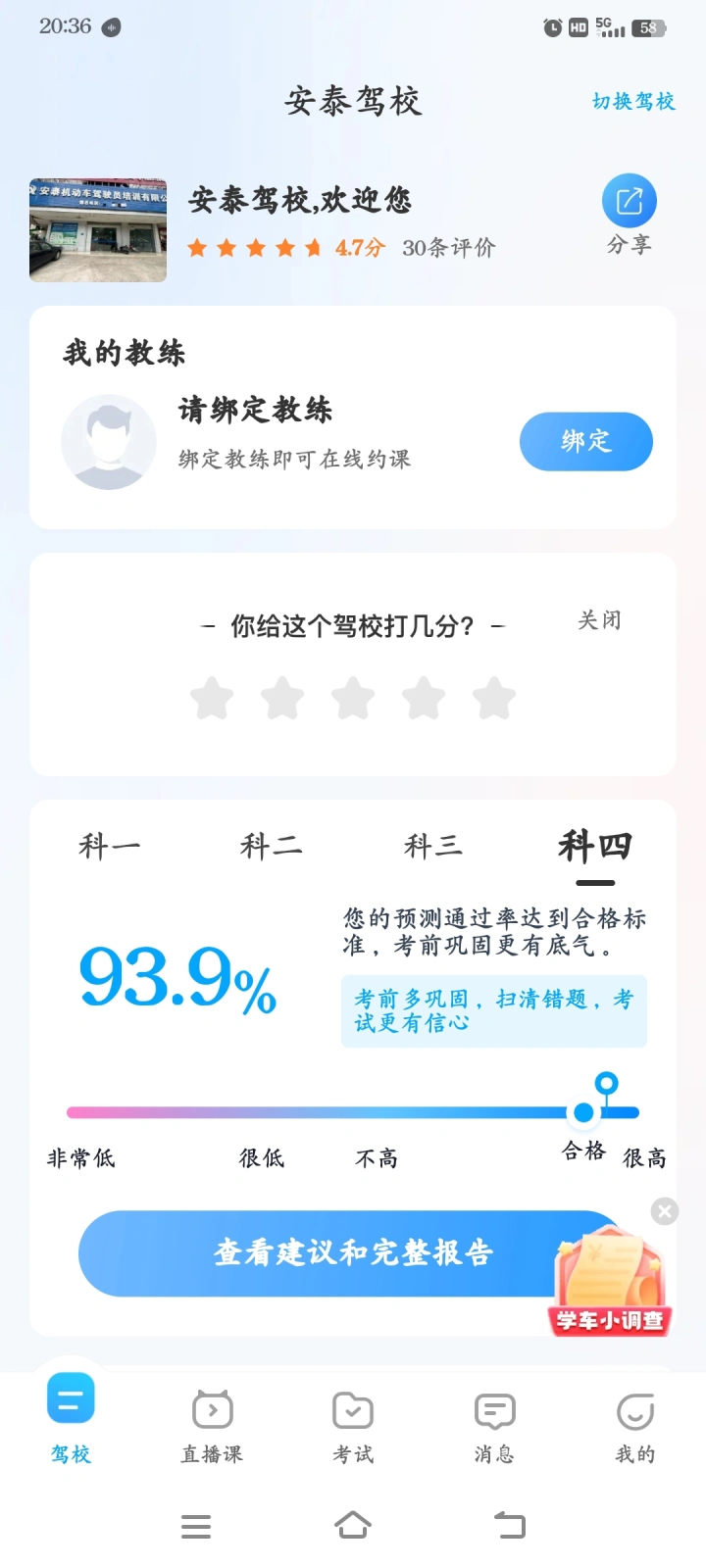Dismiss the 学车小调查 floating banner
The height and width of the screenshot is (1568, 706).
(665, 1211)
